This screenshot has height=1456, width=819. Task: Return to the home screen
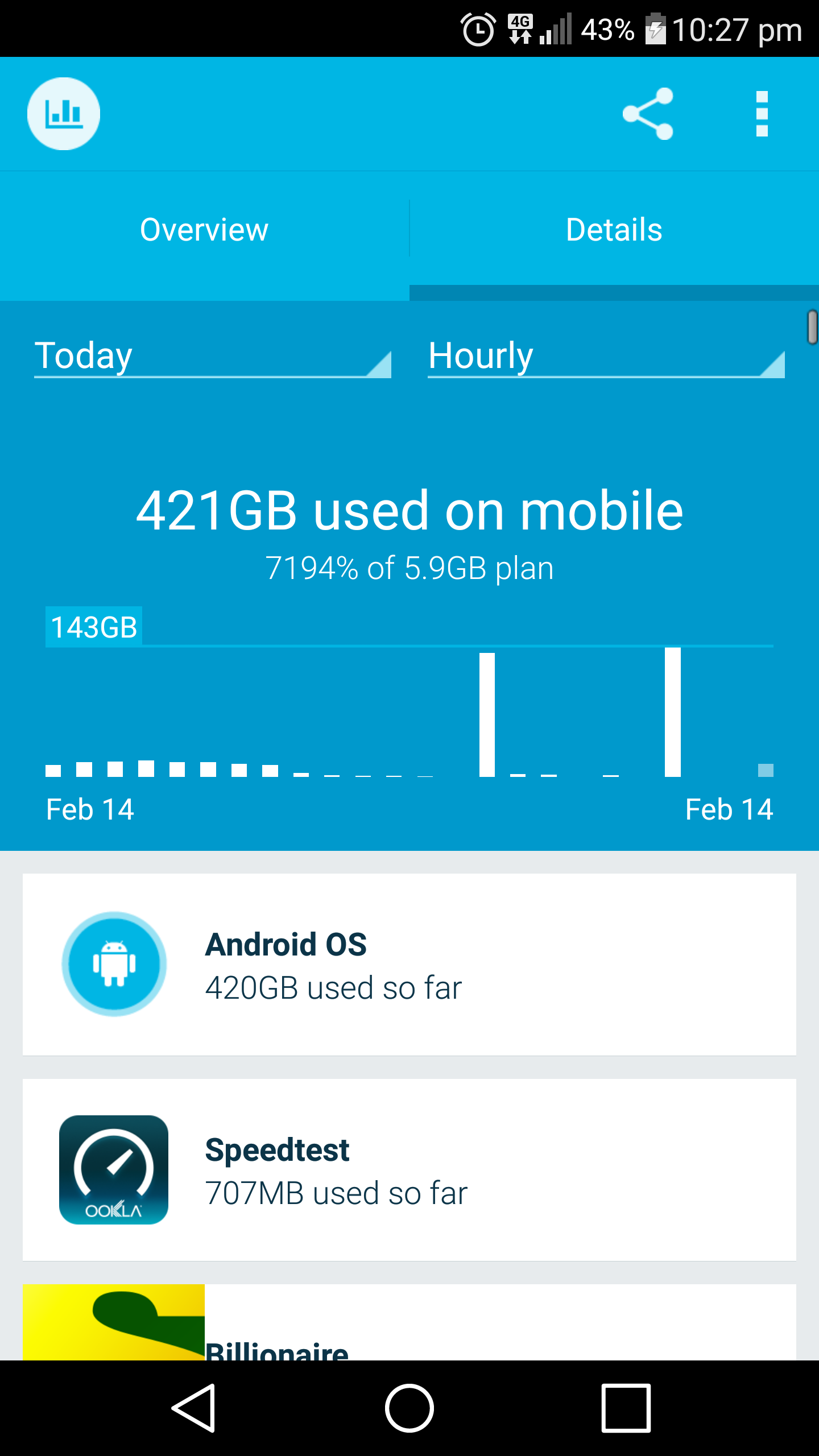(409, 1408)
